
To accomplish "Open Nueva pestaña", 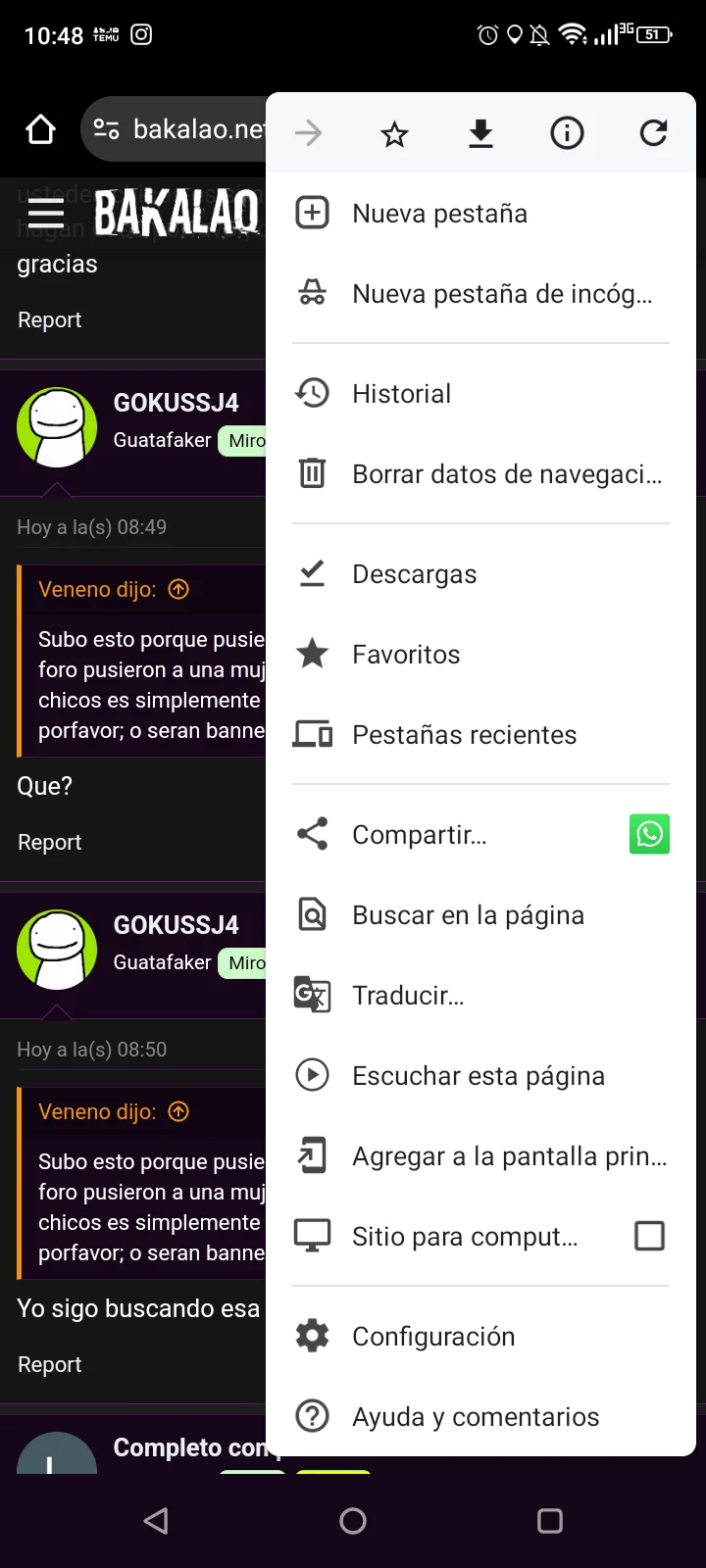I will point(480,214).
